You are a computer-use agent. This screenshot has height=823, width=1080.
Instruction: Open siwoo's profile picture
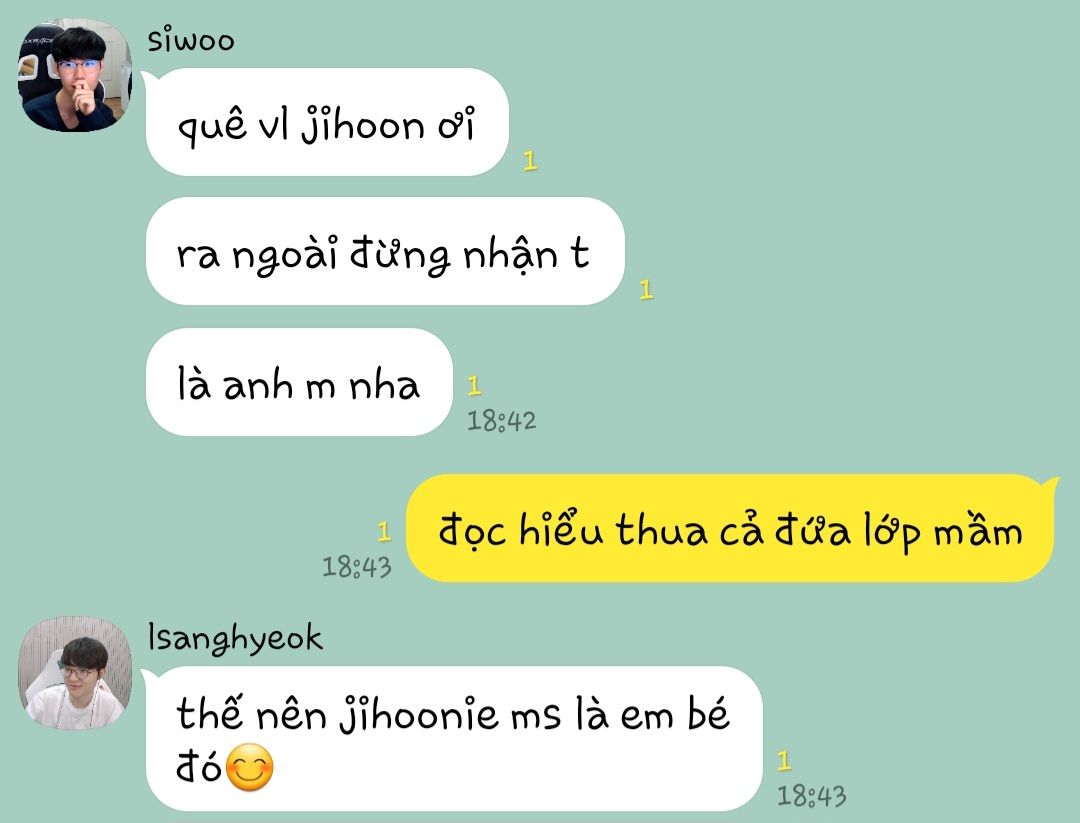pyautogui.click(x=75, y=75)
